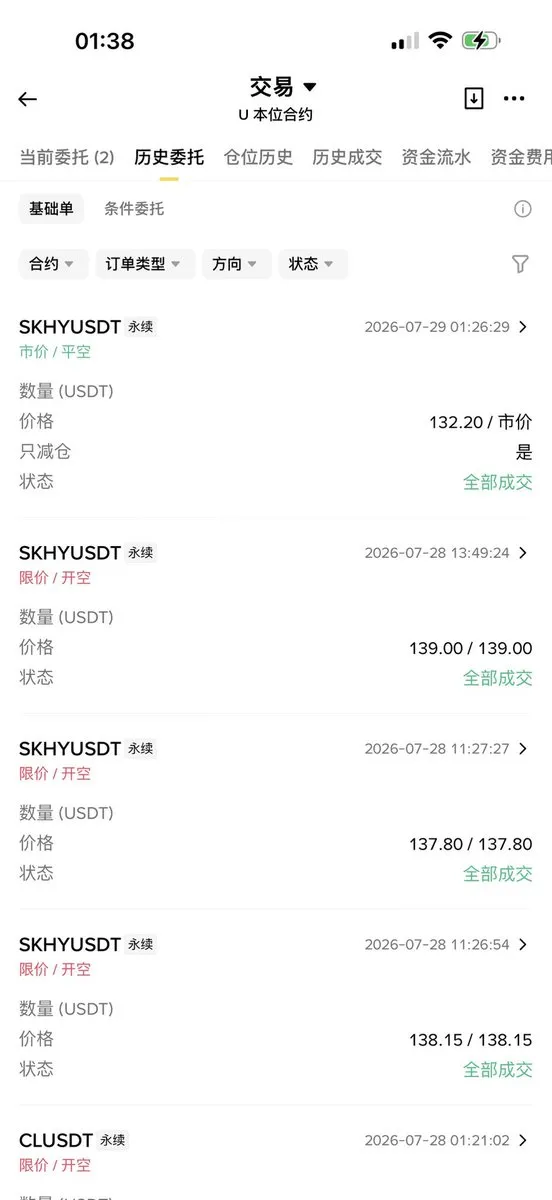Open SKHYUSDT order from 13:49:24
Viewport: 552px width, 1200px height.
click(276, 614)
